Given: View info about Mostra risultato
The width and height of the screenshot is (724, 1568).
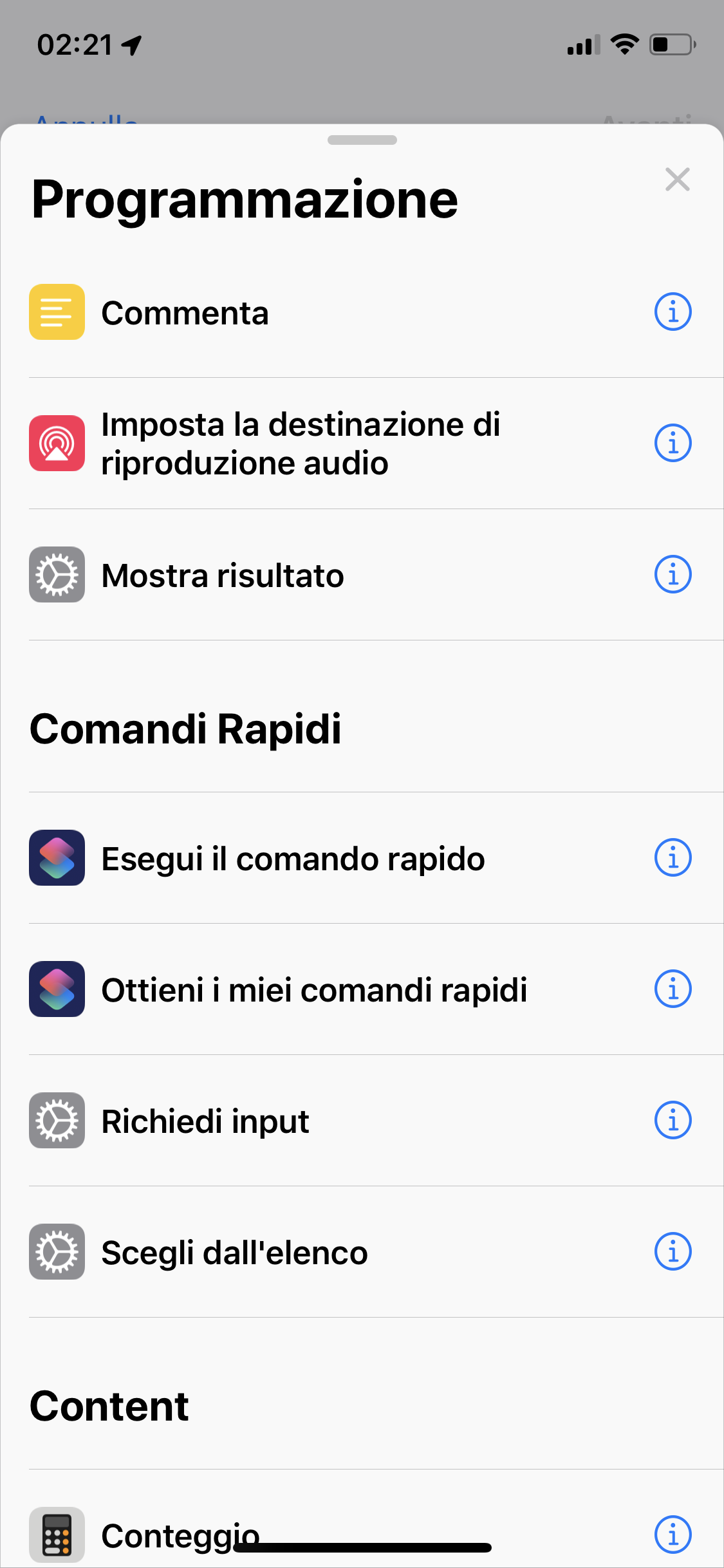Looking at the screenshot, I should point(673,574).
